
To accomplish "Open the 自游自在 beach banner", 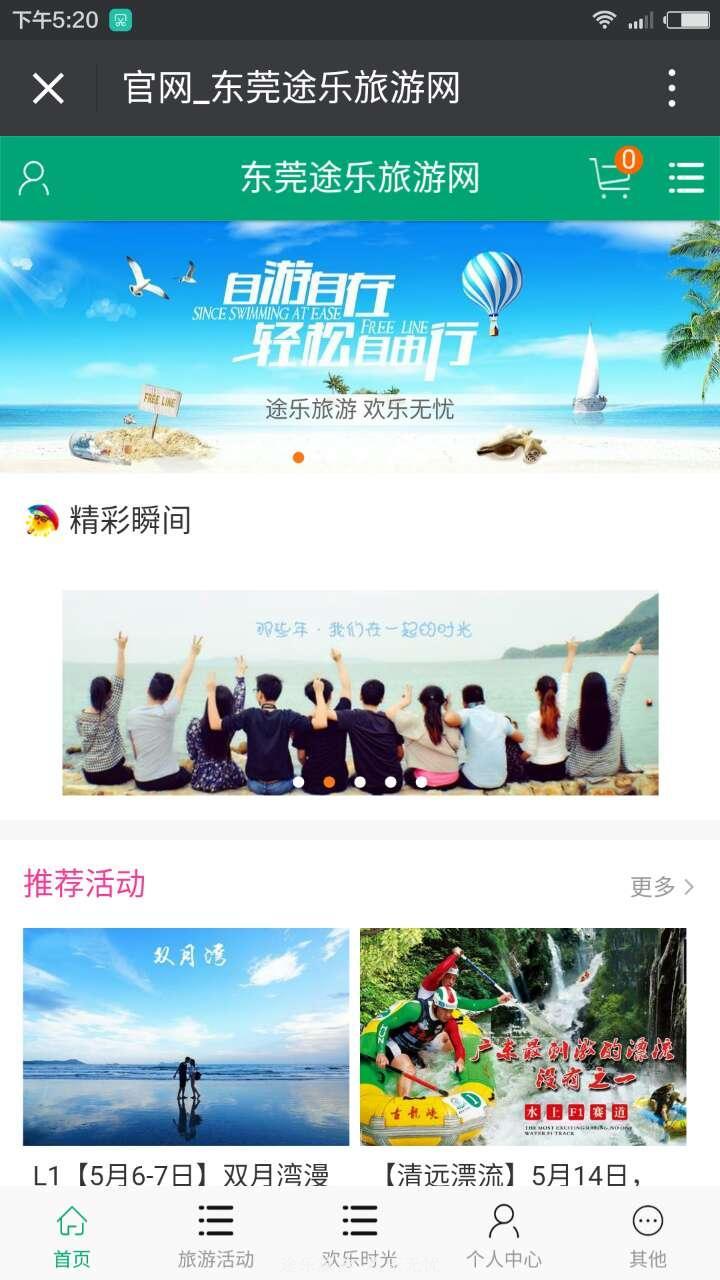I will pos(360,346).
